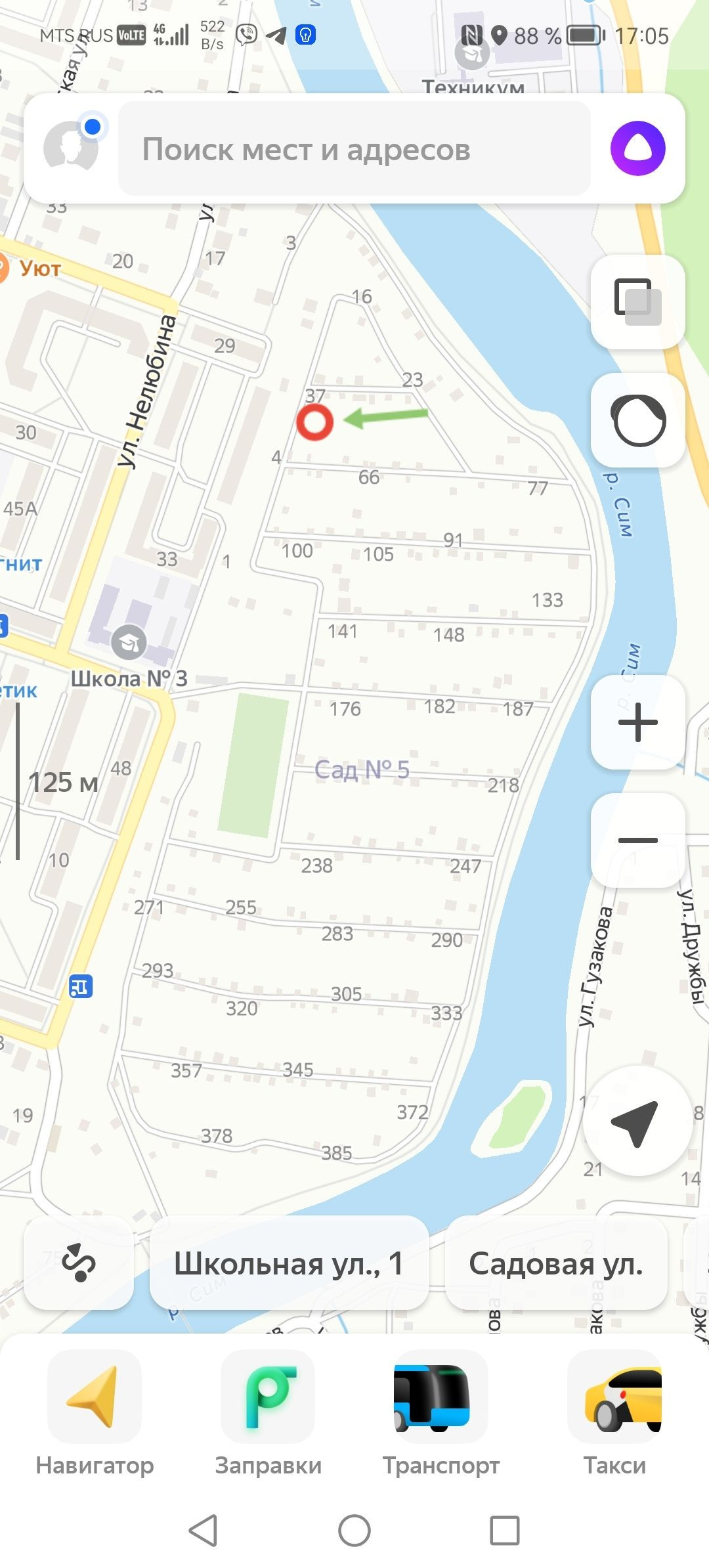Select the Школьная ул., 1 suggestion chip

tap(289, 1263)
